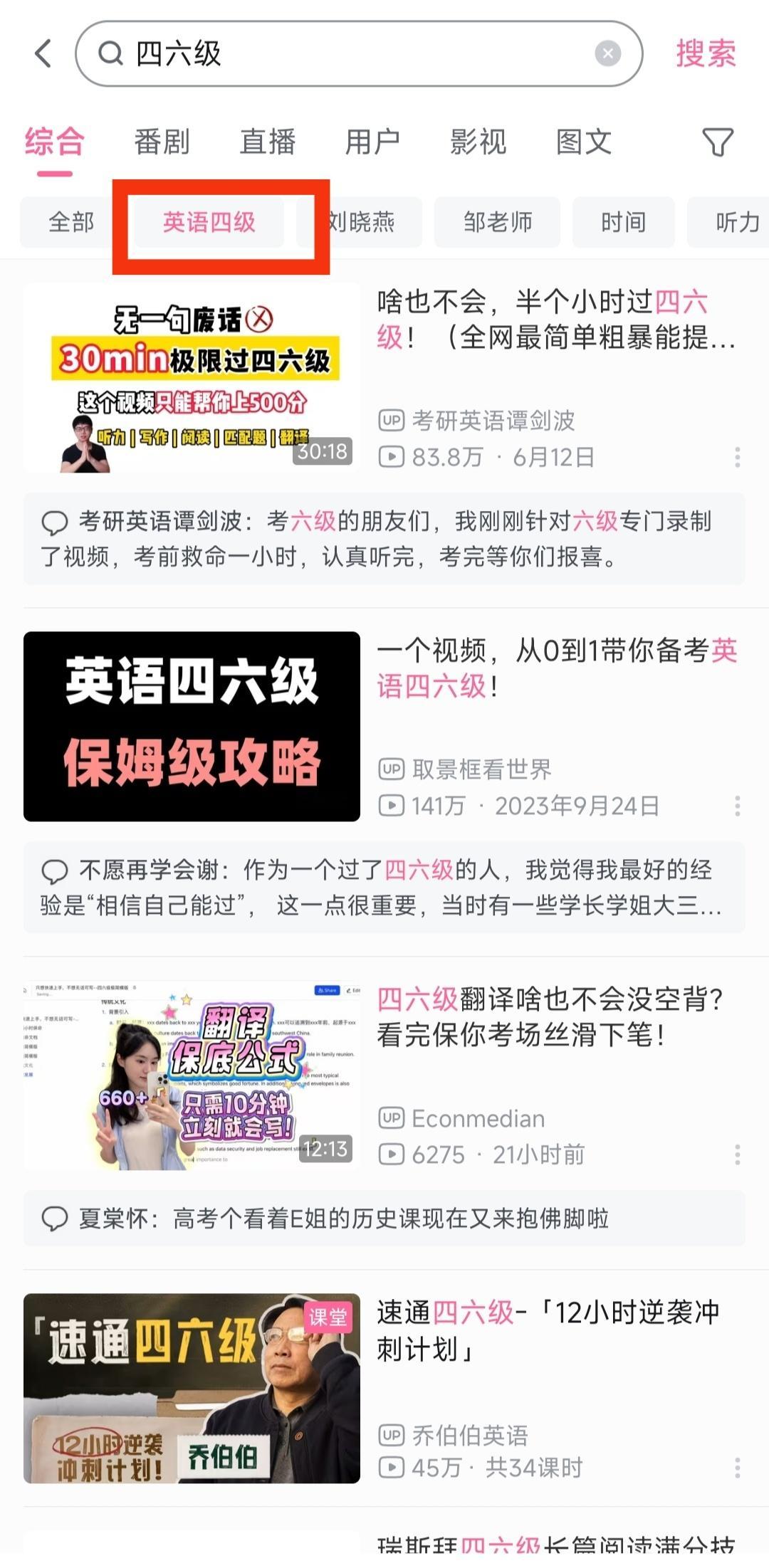This screenshot has width=769, height=1568.
Task: Open the three-dot menu on the first video
Action: click(x=738, y=458)
